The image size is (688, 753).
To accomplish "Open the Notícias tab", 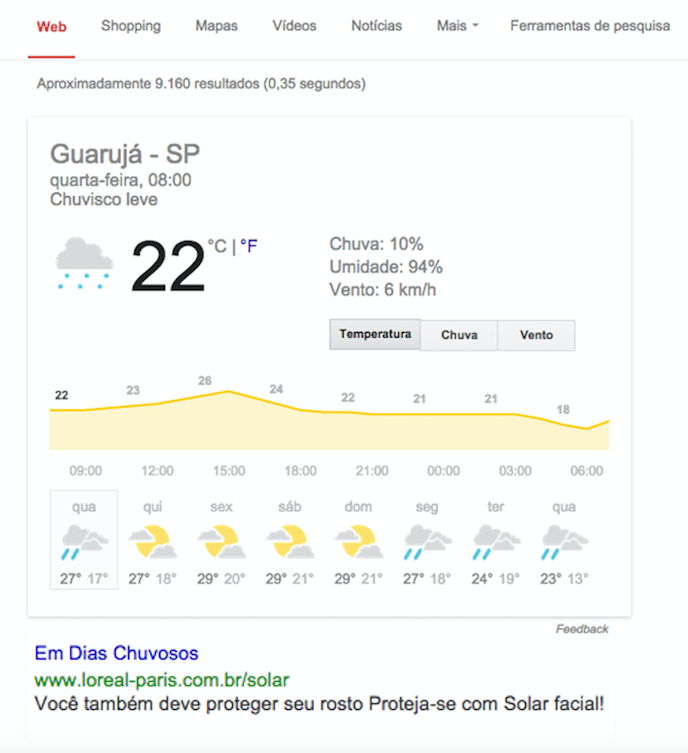I will click(376, 26).
